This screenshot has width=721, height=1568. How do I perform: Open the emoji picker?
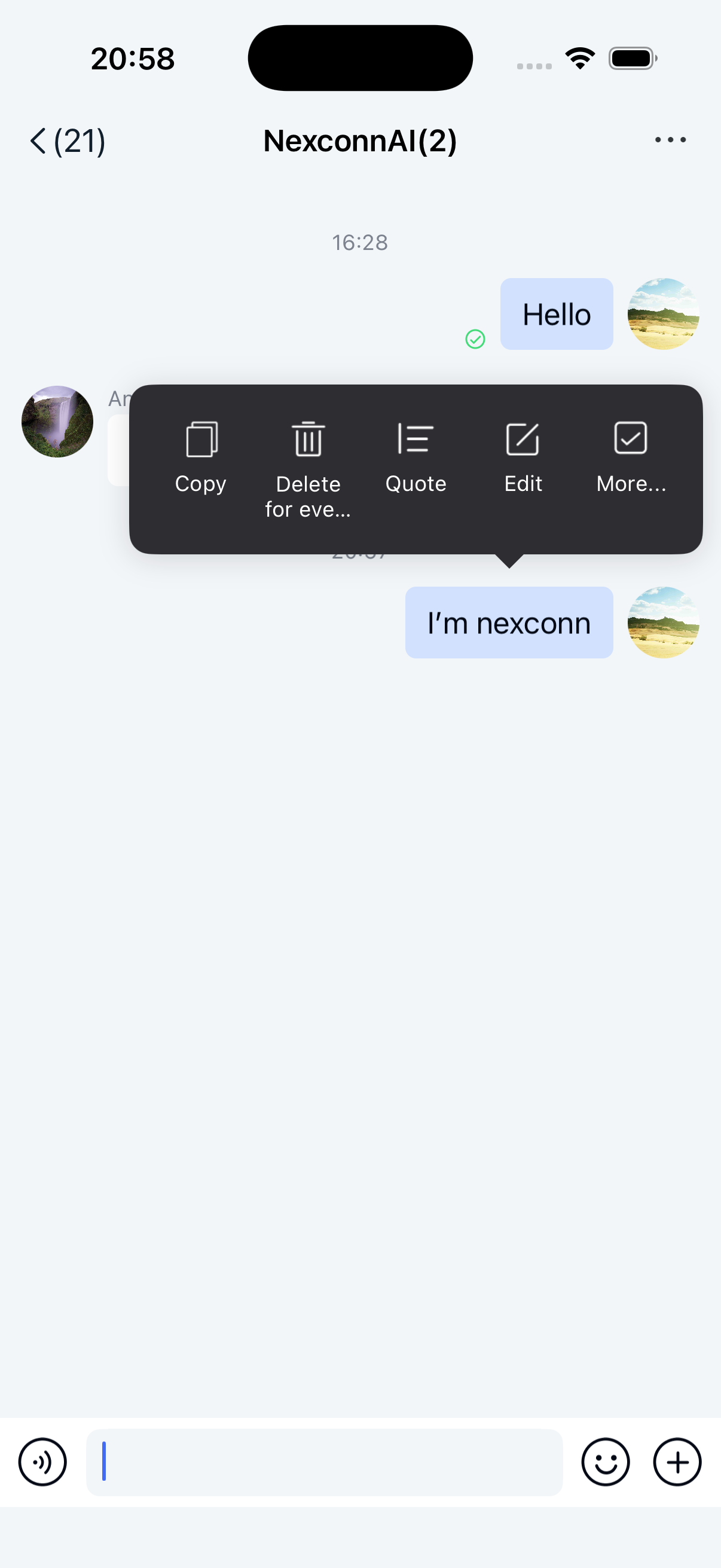[x=606, y=1462]
